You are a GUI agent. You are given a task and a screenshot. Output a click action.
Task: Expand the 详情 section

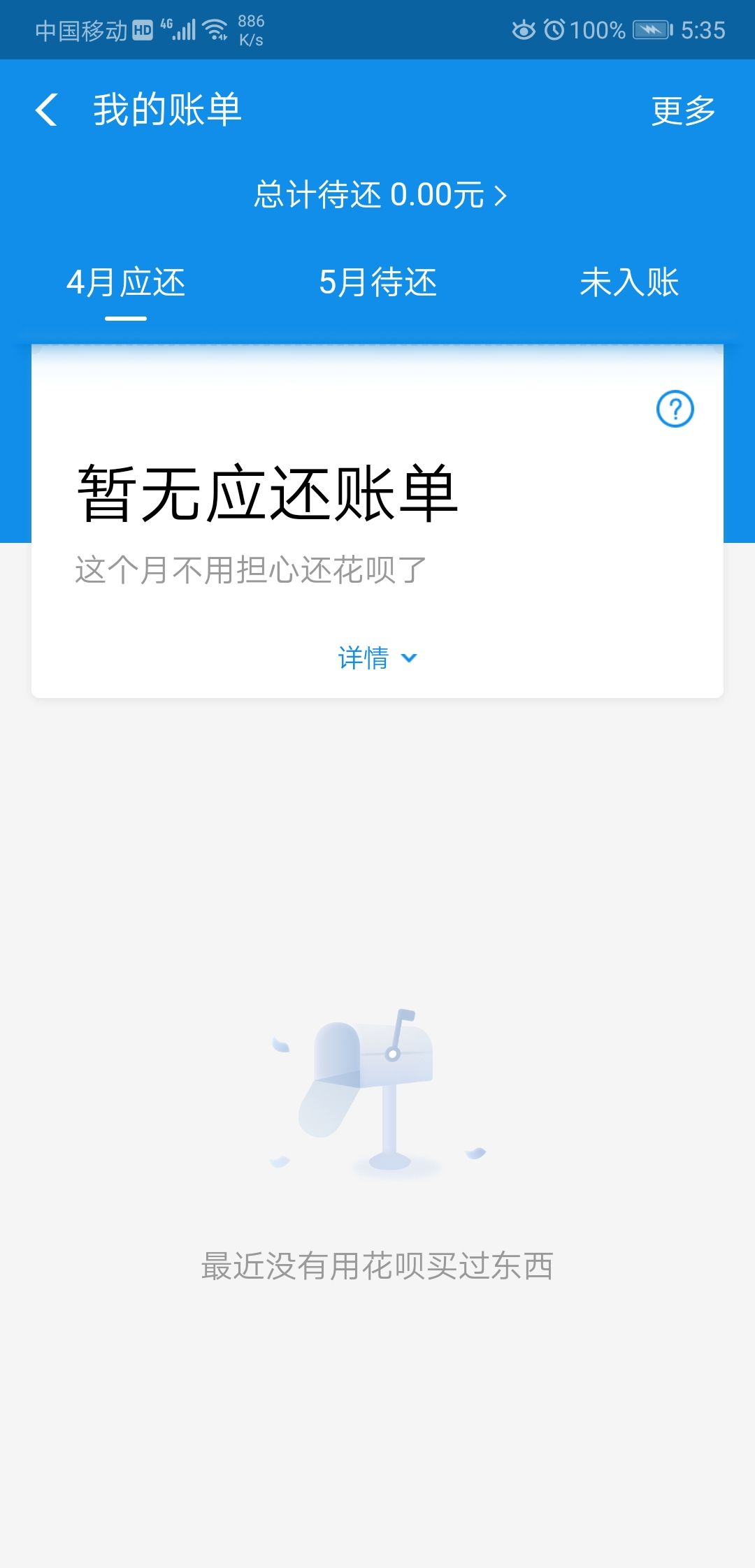377,658
